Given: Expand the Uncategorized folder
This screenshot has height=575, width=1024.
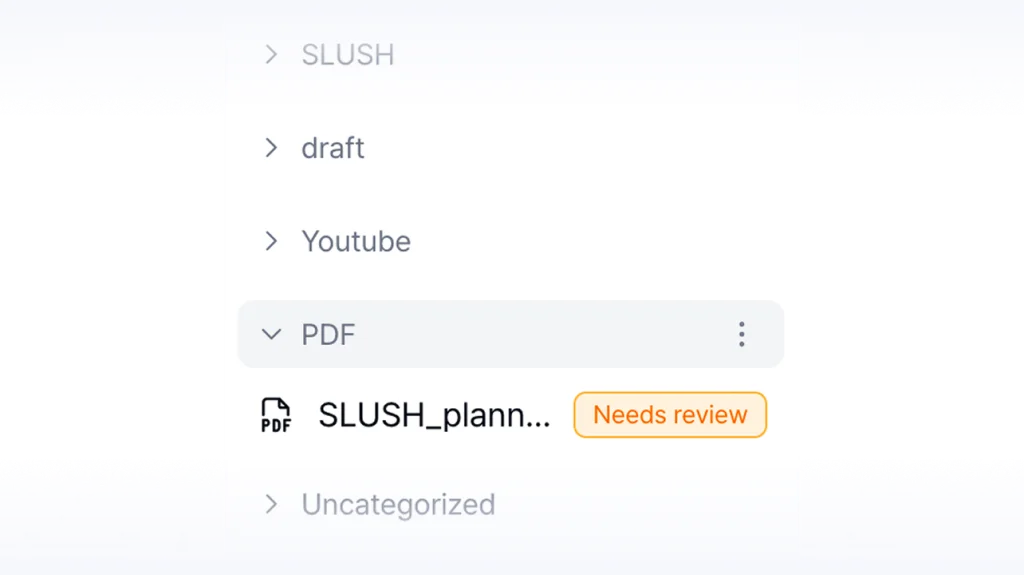Looking at the screenshot, I should click(x=271, y=504).
